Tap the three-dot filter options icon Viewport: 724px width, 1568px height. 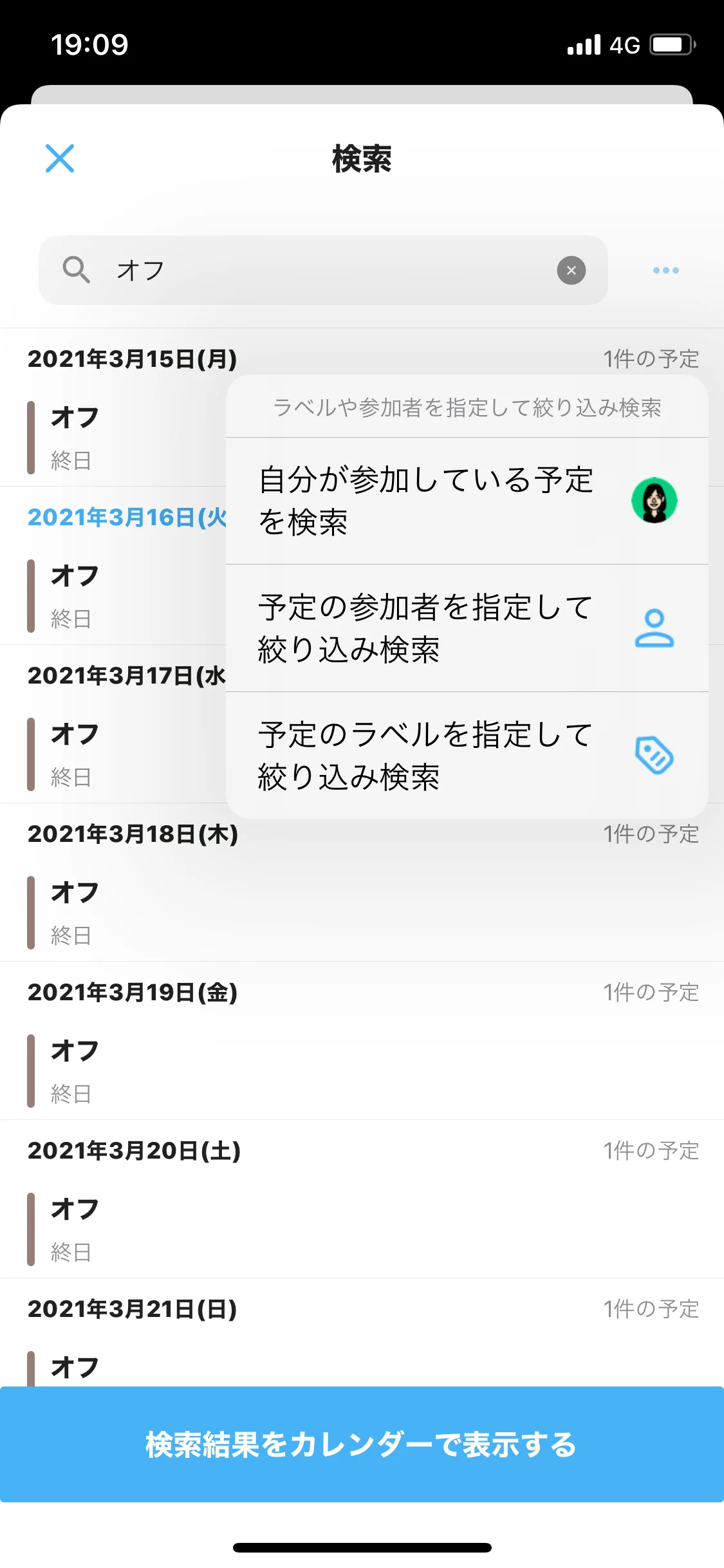[x=665, y=270]
